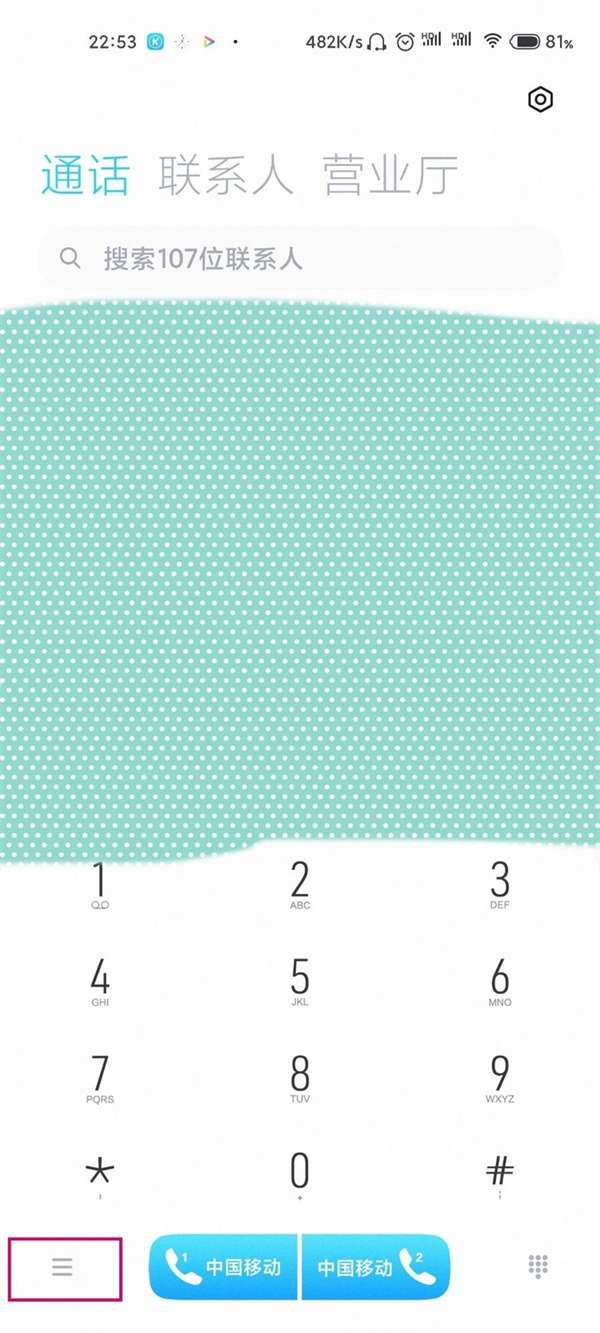Collapse the dial pad icon

click(538, 1267)
